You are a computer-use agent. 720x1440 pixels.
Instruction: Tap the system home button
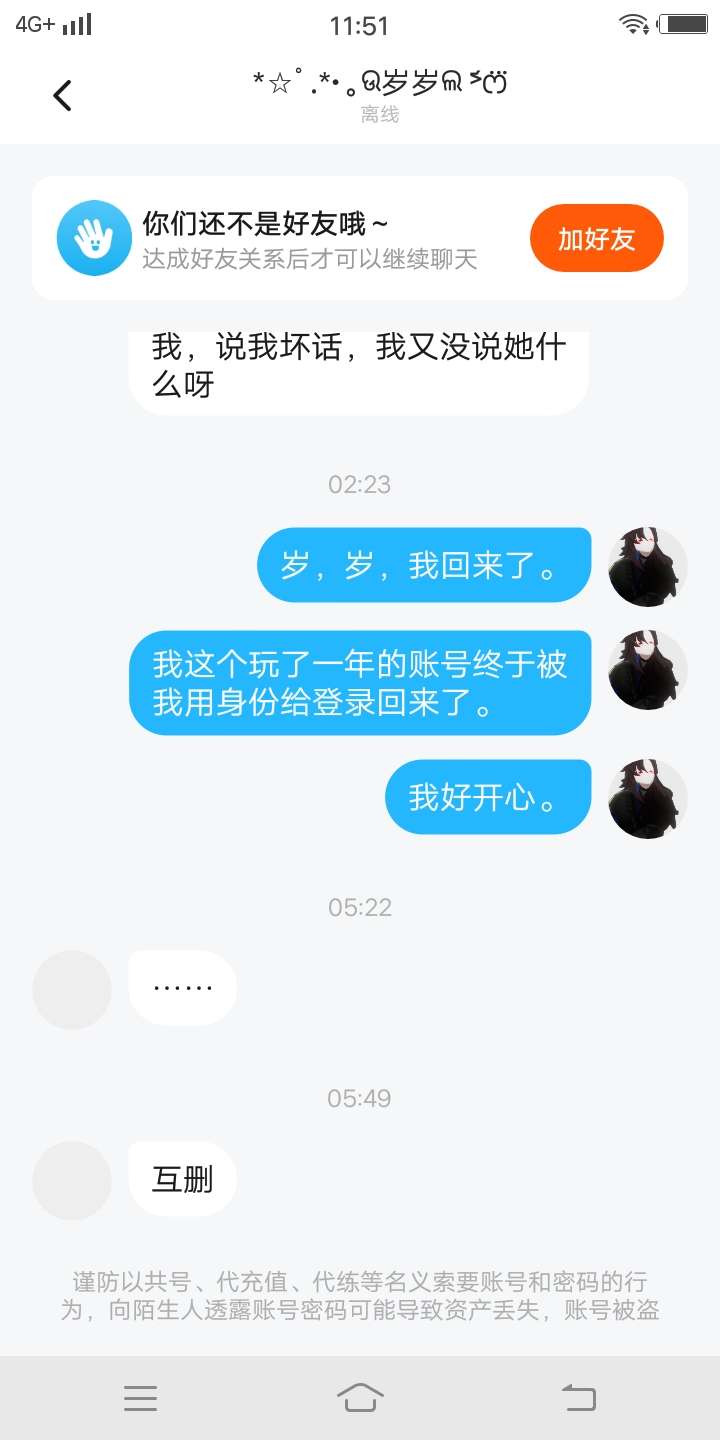pyautogui.click(x=360, y=1397)
